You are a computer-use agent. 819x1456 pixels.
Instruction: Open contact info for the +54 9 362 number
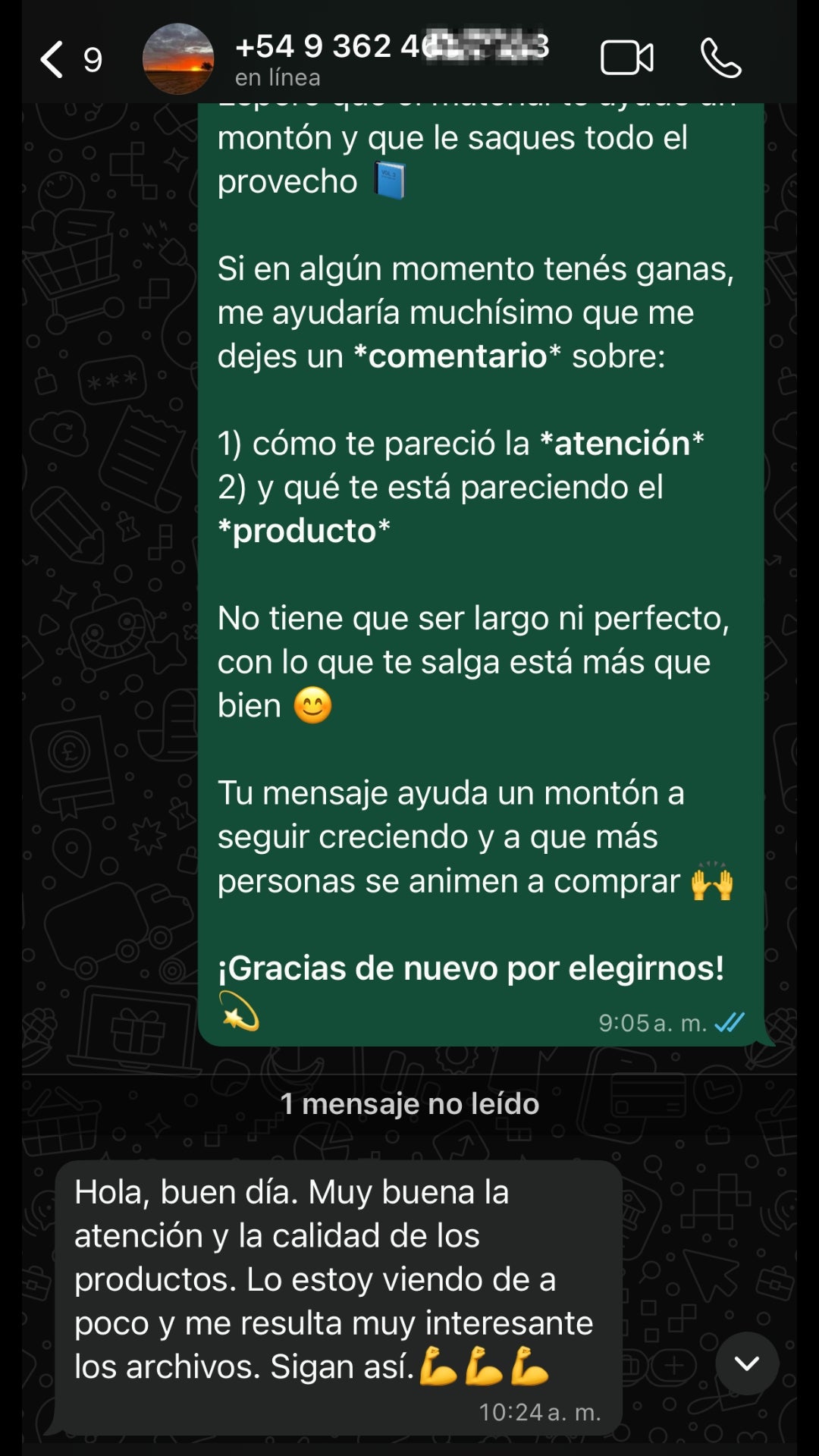click(x=391, y=58)
